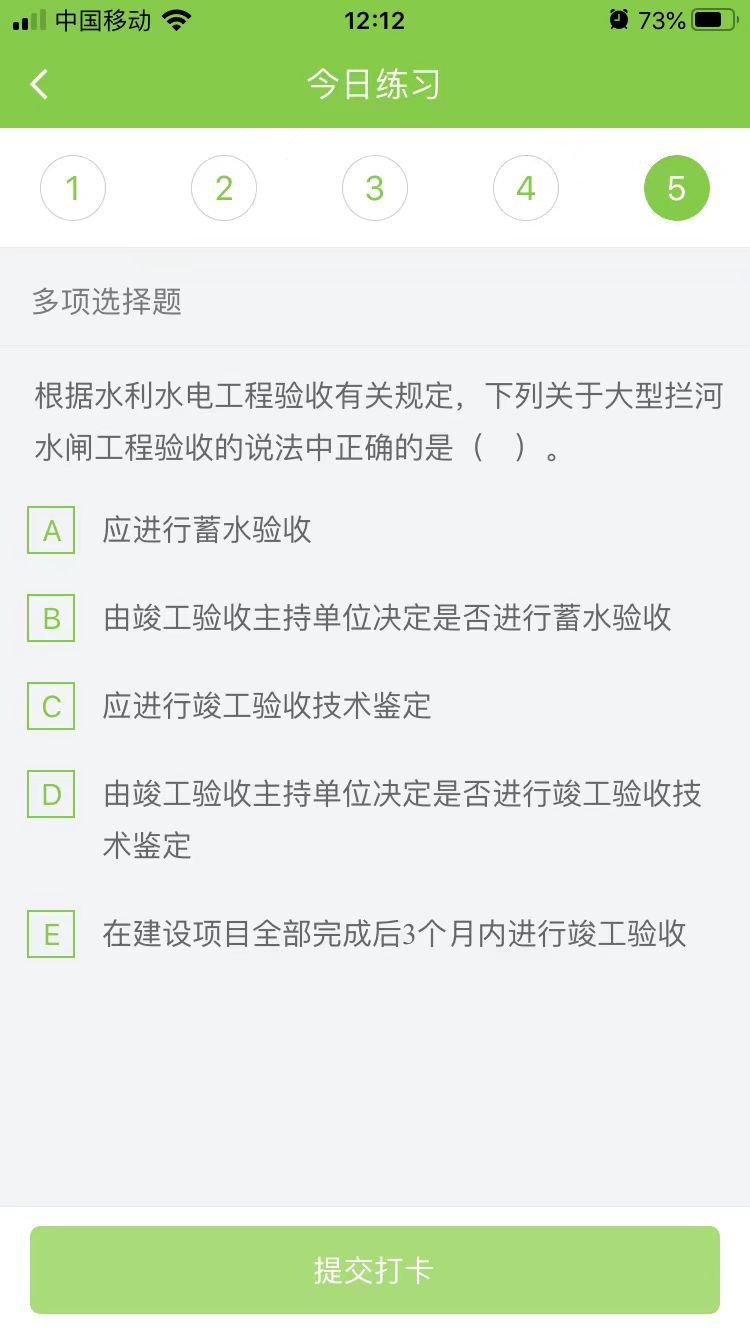Check option A 应进行蓄水验收

(x=51, y=531)
